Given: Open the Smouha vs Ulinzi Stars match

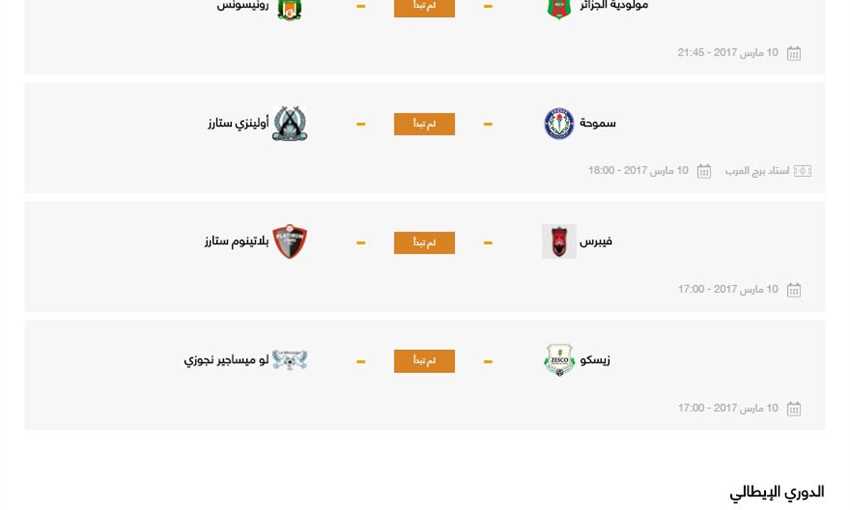Looking at the screenshot, I should coord(424,124).
